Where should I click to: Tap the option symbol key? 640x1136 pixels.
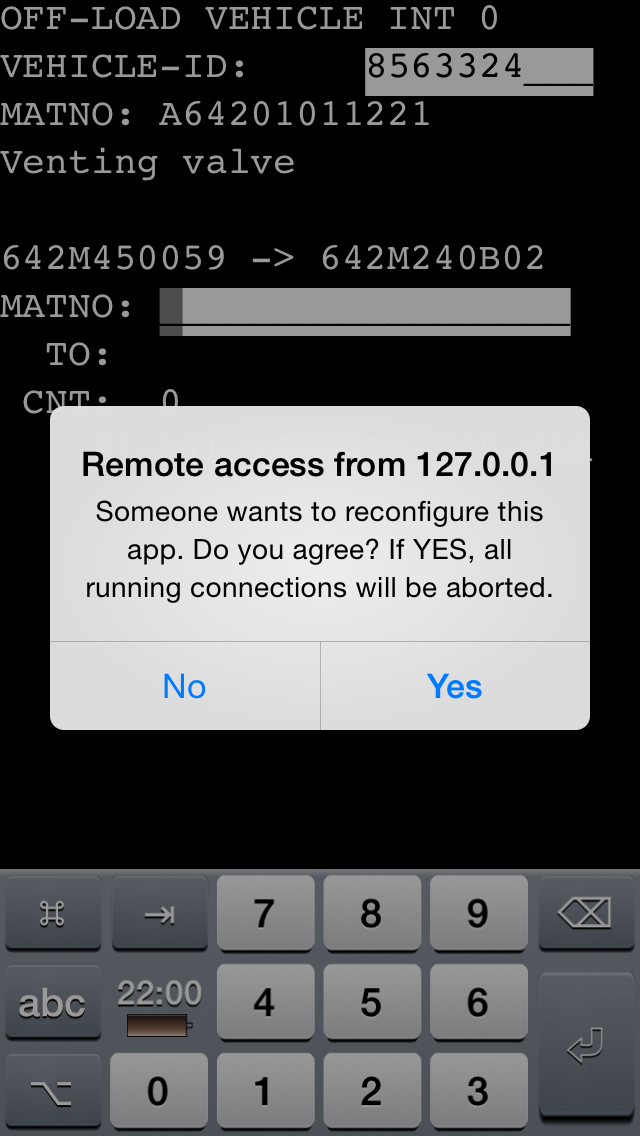click(x=53, y=1092)
